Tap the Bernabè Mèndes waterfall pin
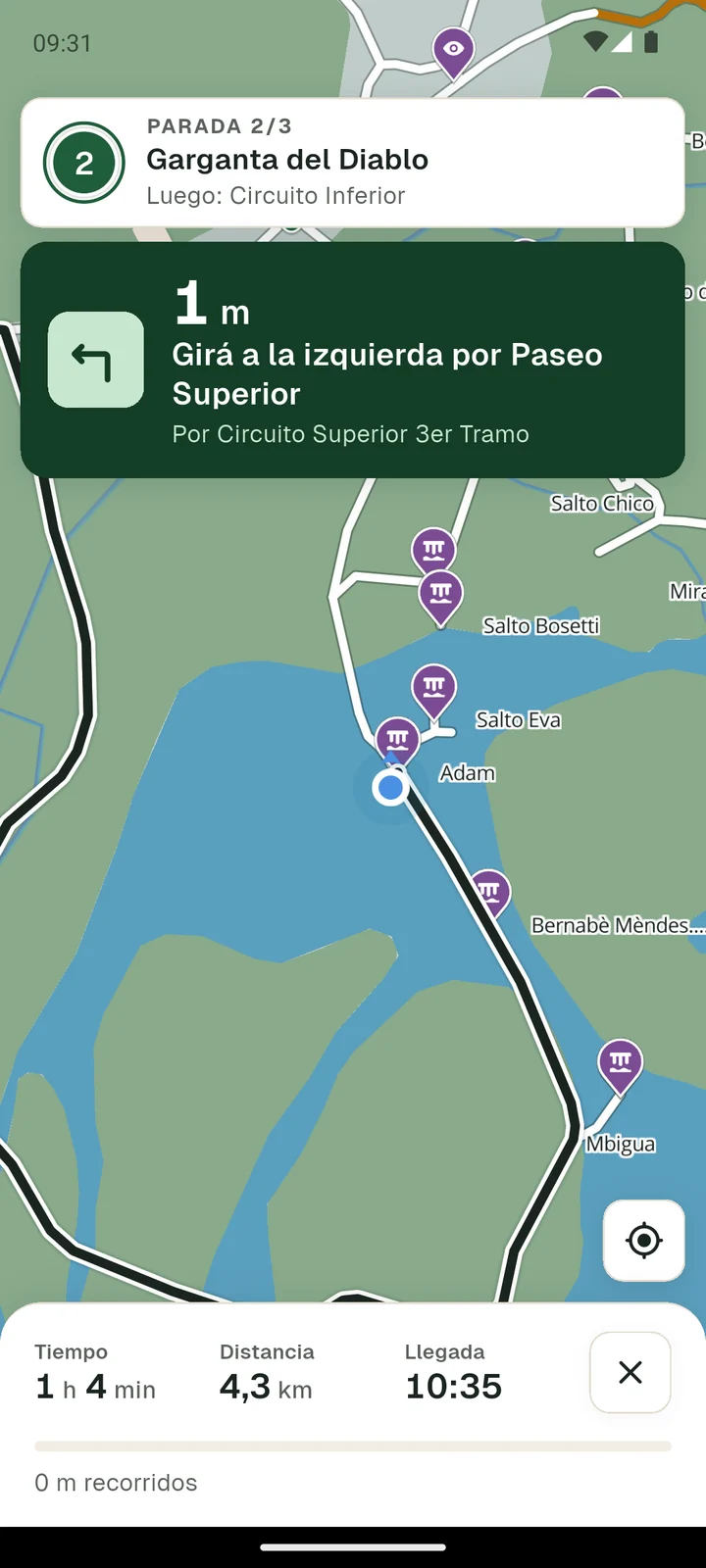The height and width of the screenshot is (1568, 706). pyautogui.click(x=490, y=894)
